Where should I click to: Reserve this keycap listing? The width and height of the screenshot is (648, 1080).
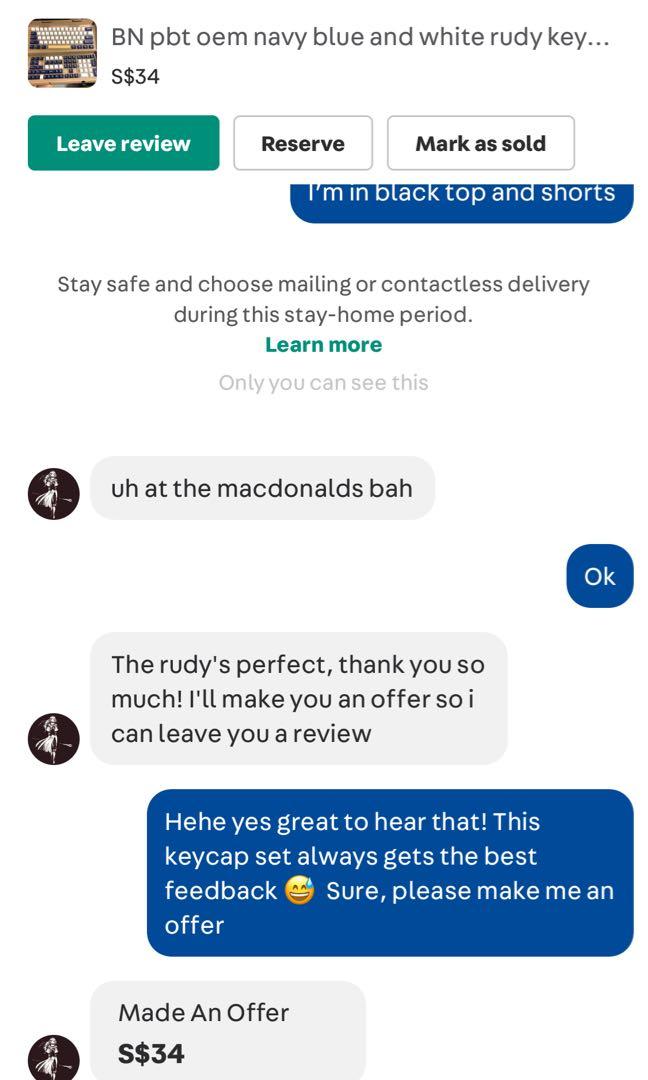302,143
